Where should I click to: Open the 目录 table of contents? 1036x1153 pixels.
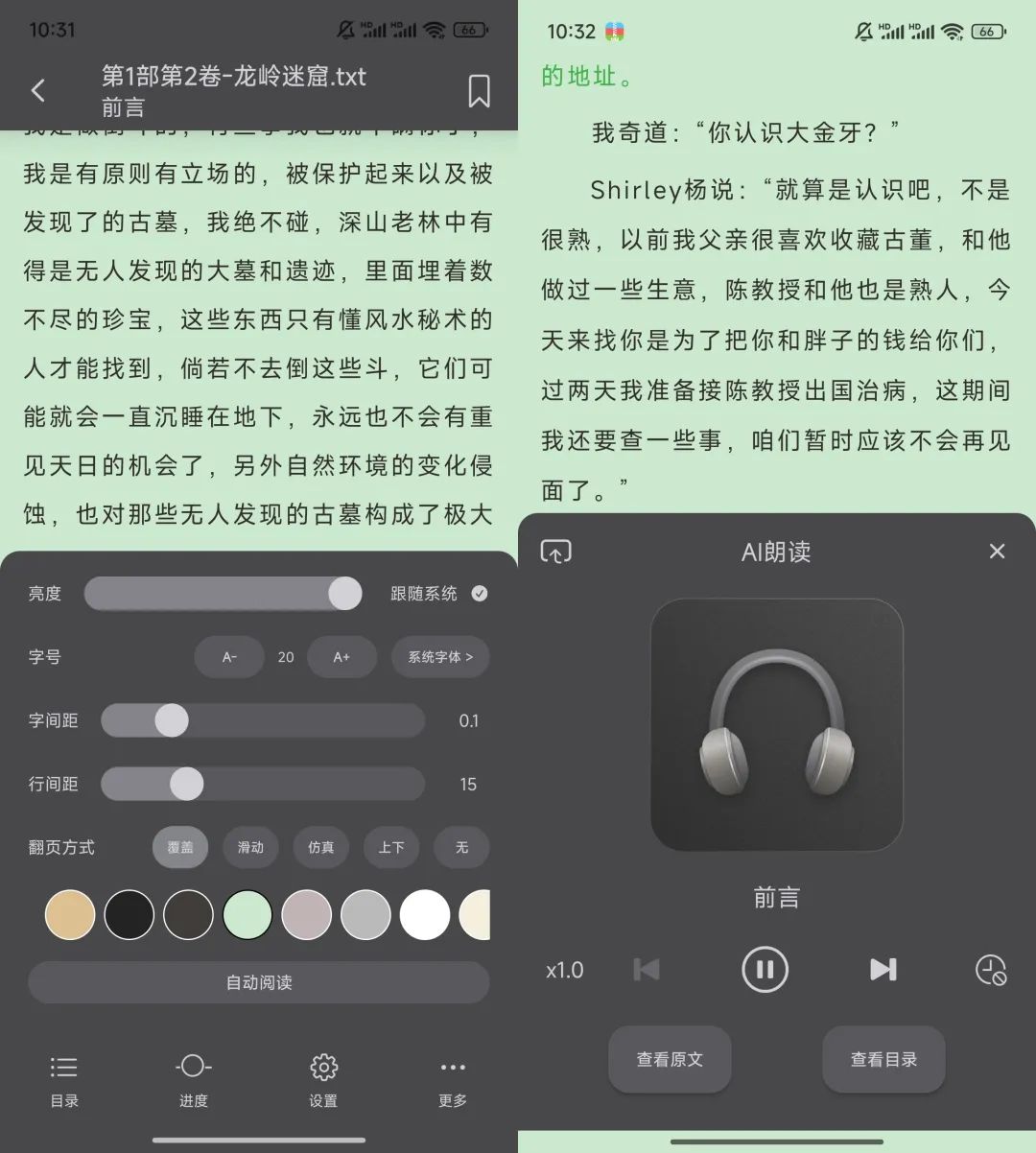[64, 1080]
